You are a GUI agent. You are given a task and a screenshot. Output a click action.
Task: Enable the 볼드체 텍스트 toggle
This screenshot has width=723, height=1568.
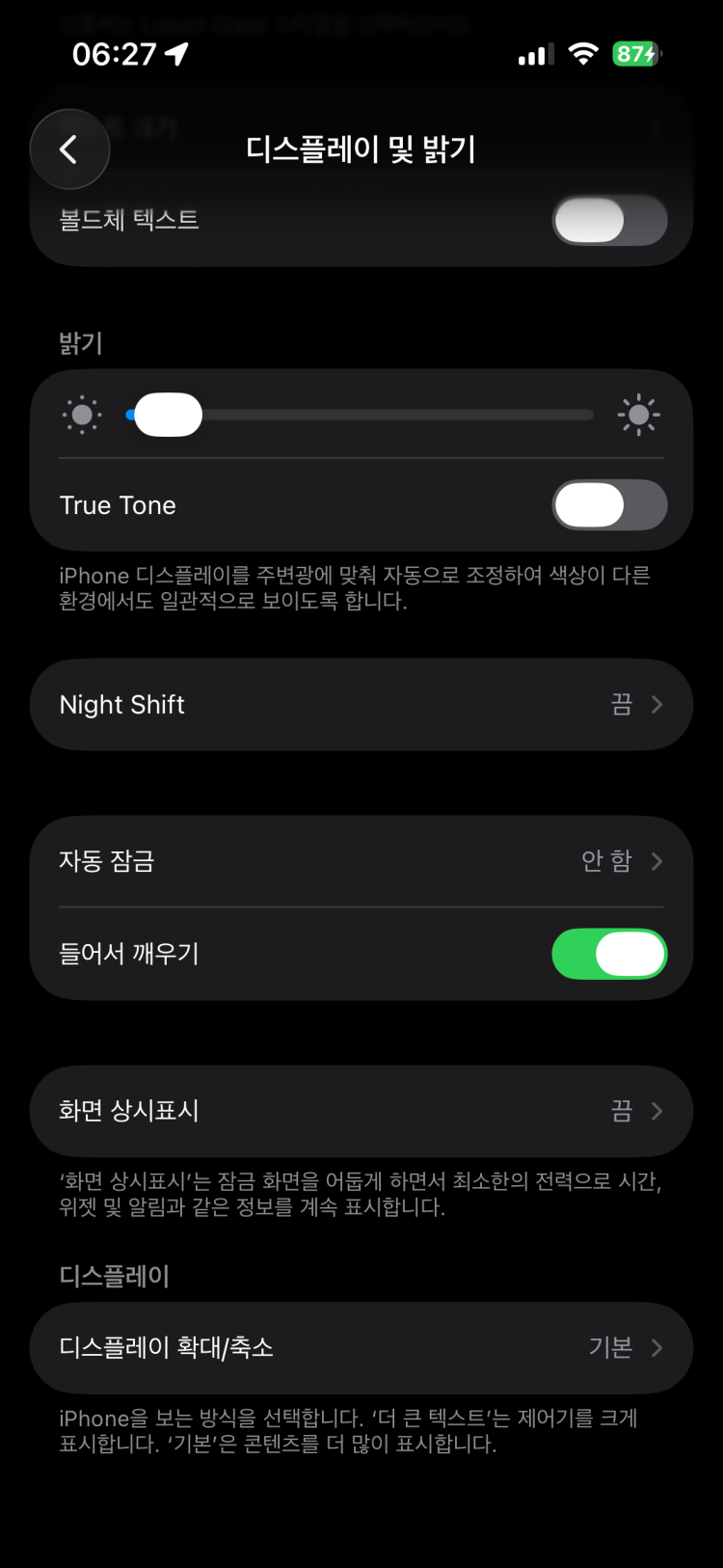pyautogui.click(x=608, y=220)
